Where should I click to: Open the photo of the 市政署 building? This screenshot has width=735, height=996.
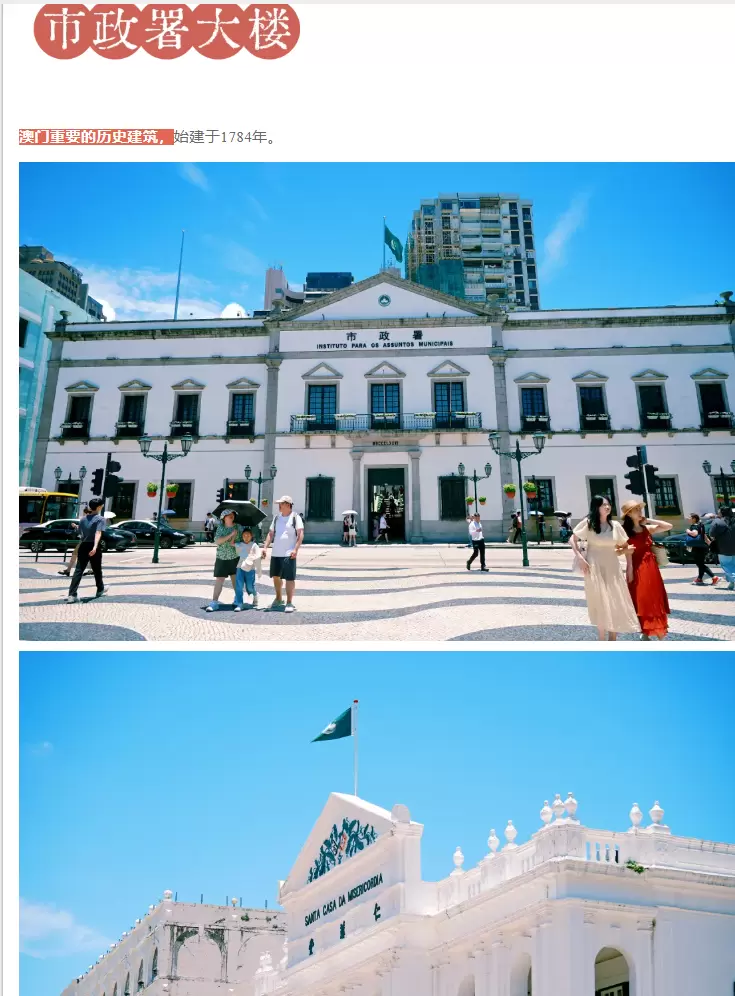point(377,401)
